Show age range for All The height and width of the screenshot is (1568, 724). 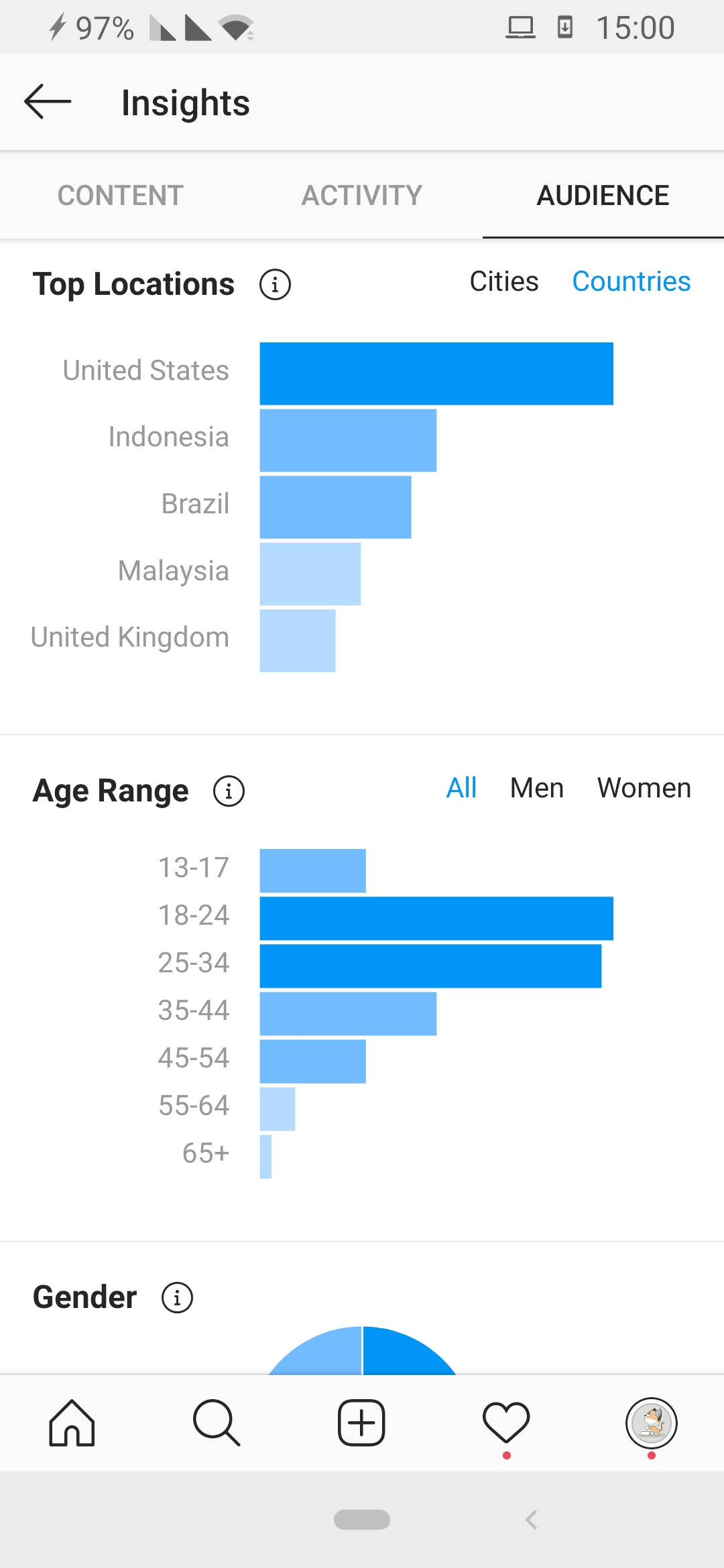[x=461, y=788]
